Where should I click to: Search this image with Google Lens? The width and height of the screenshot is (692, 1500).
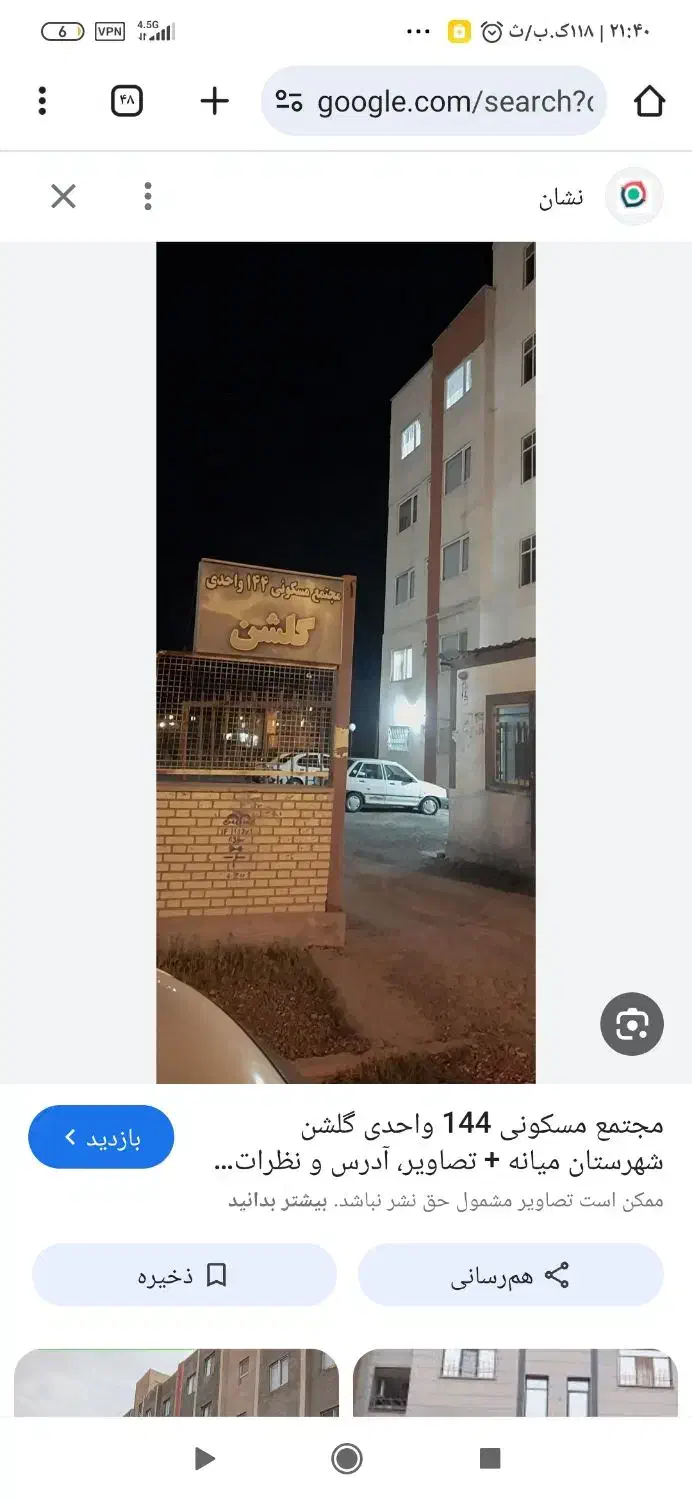(632, 1024)
